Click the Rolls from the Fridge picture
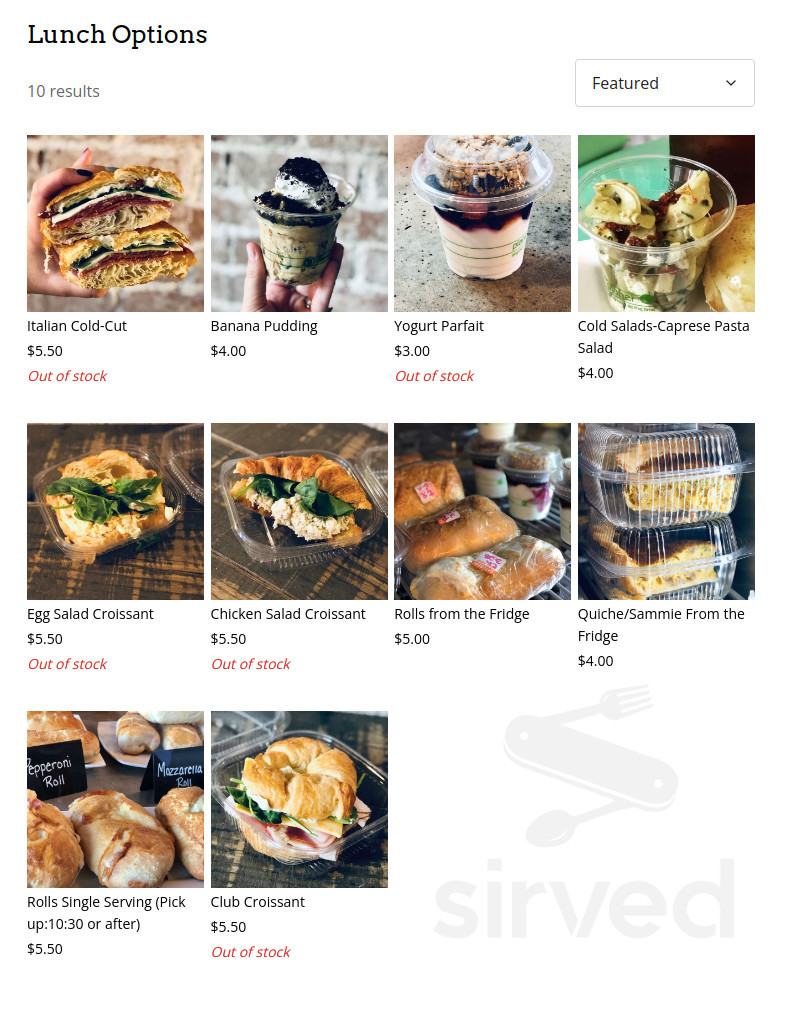The height and width of the screenshot is (1017, 792). pyautogui.click(x=482, y=511)
